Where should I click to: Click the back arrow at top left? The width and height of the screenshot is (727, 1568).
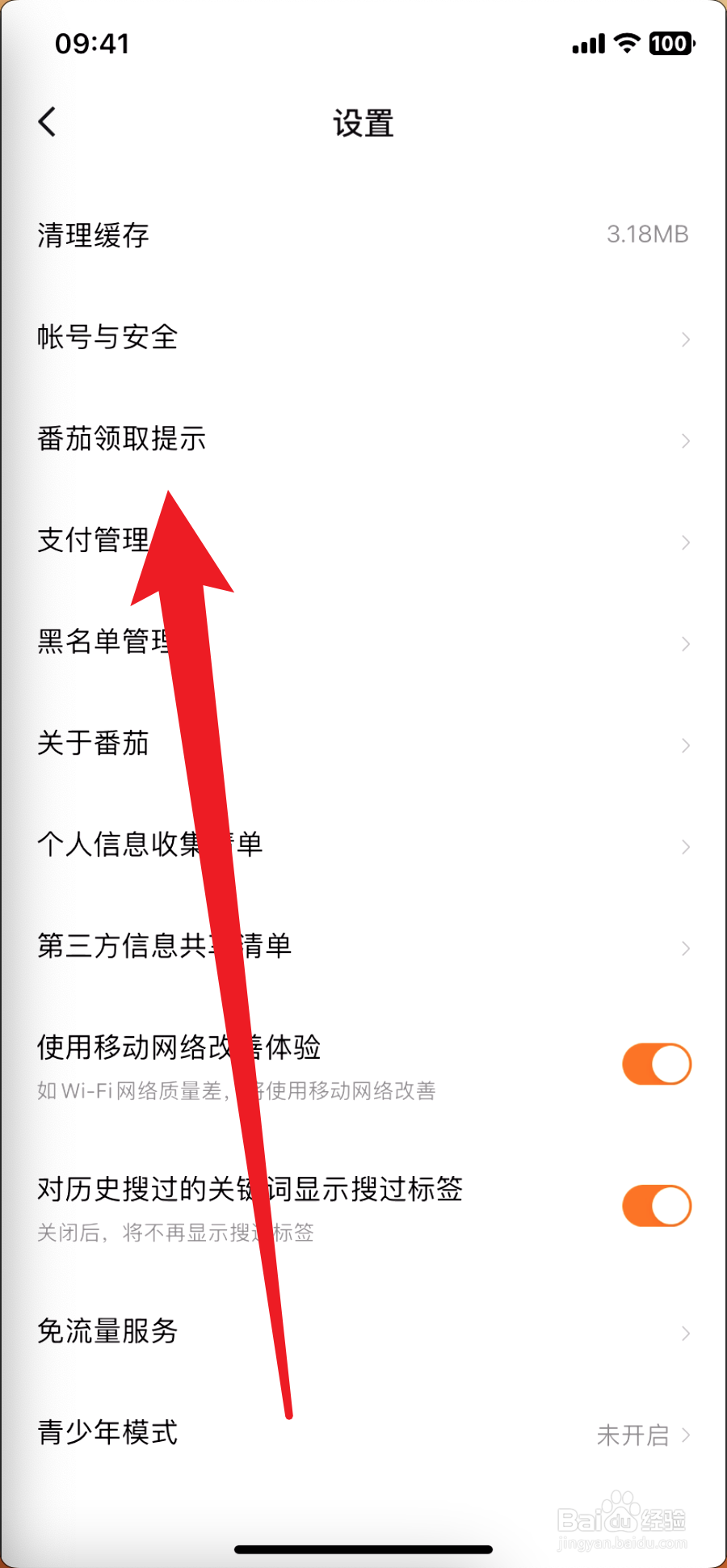point(47,121)
